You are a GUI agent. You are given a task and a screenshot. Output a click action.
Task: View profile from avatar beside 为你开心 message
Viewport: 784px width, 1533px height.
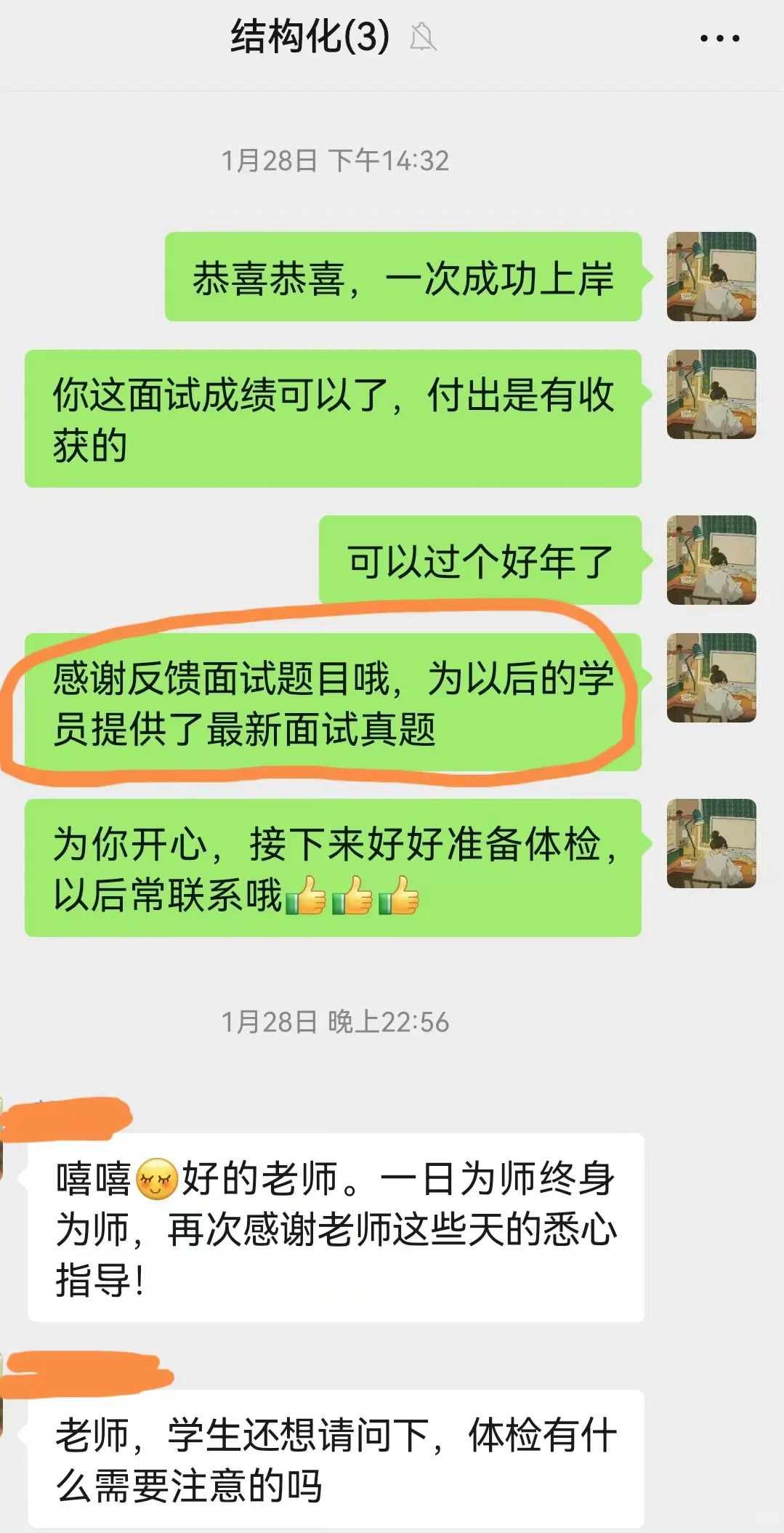(x=711, y=843)
